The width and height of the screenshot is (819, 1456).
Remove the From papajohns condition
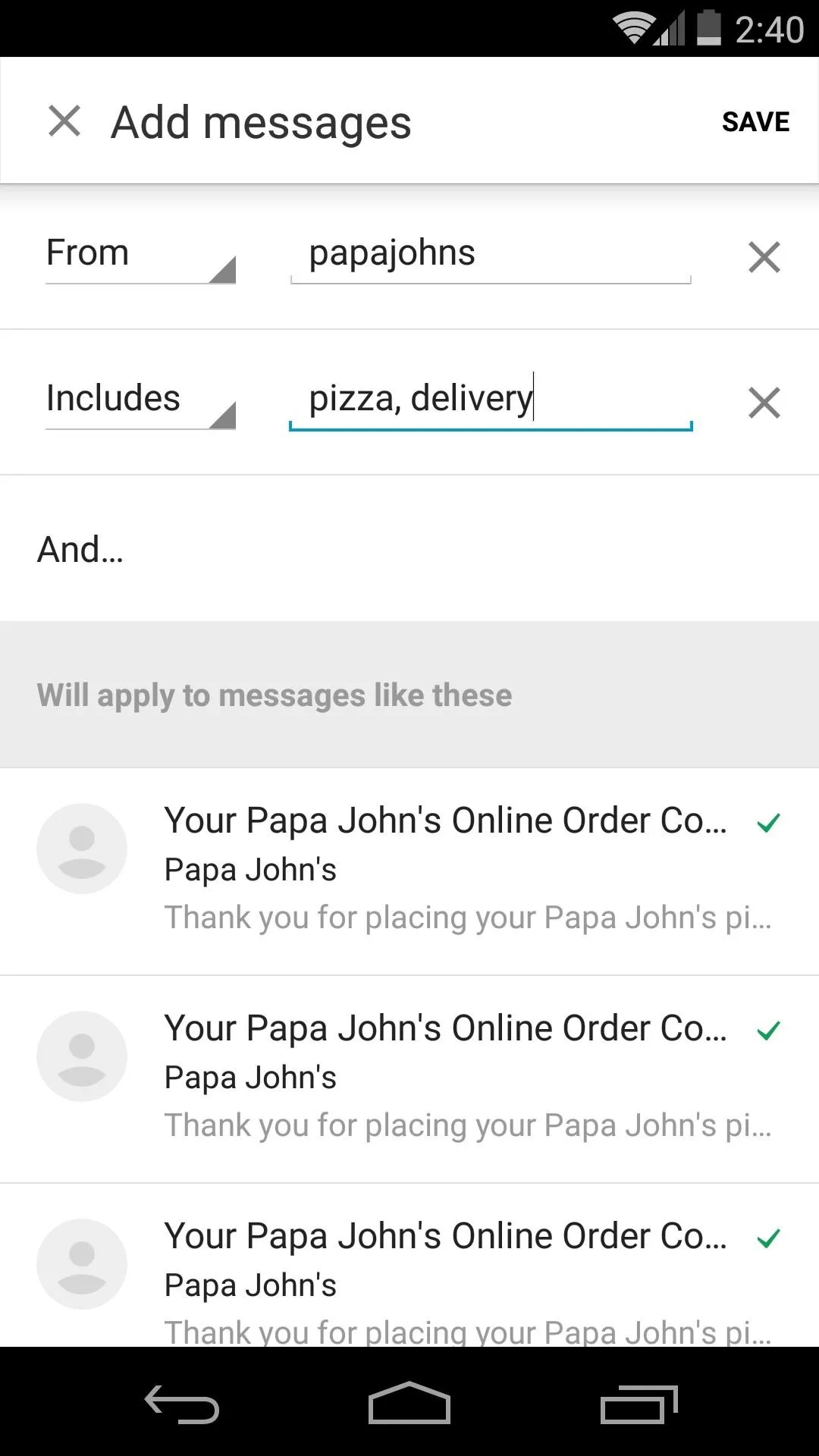764,257
